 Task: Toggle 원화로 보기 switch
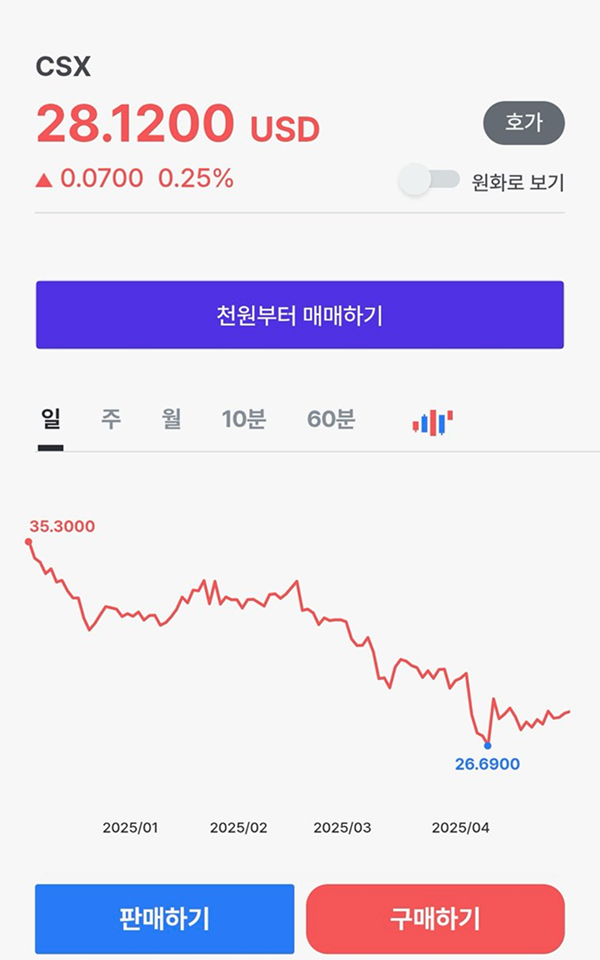pos(430,181)
